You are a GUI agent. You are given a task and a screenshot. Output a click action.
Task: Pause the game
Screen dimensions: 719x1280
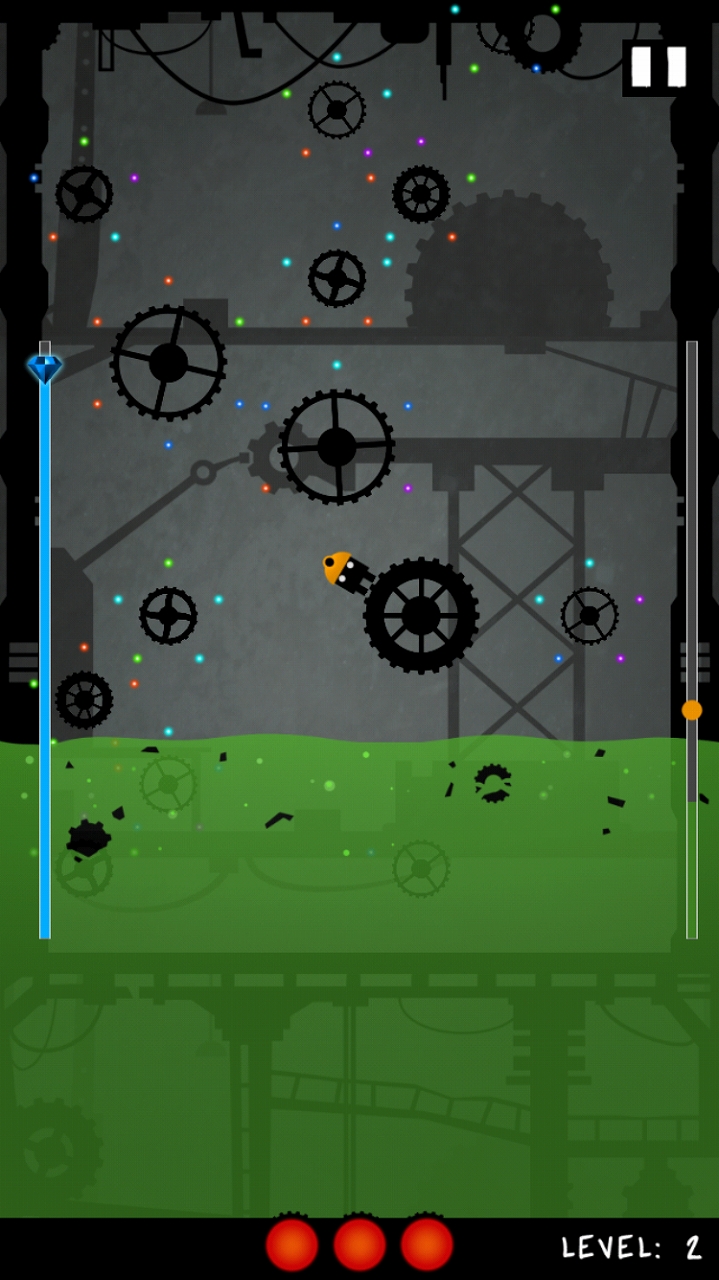click(658, 67)
